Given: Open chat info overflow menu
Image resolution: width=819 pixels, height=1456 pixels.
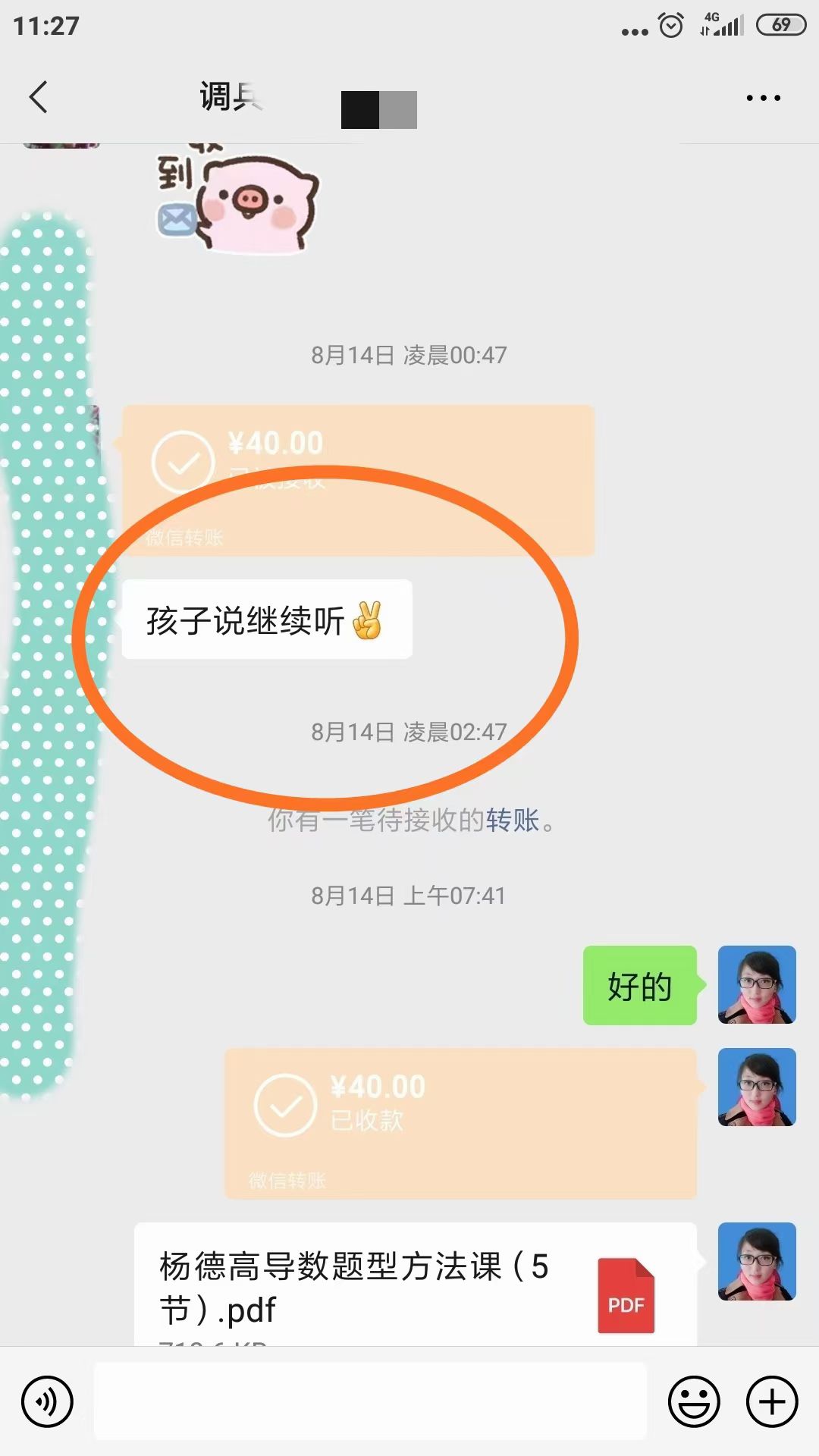Looking at the screenshot, I should (763, 98).
